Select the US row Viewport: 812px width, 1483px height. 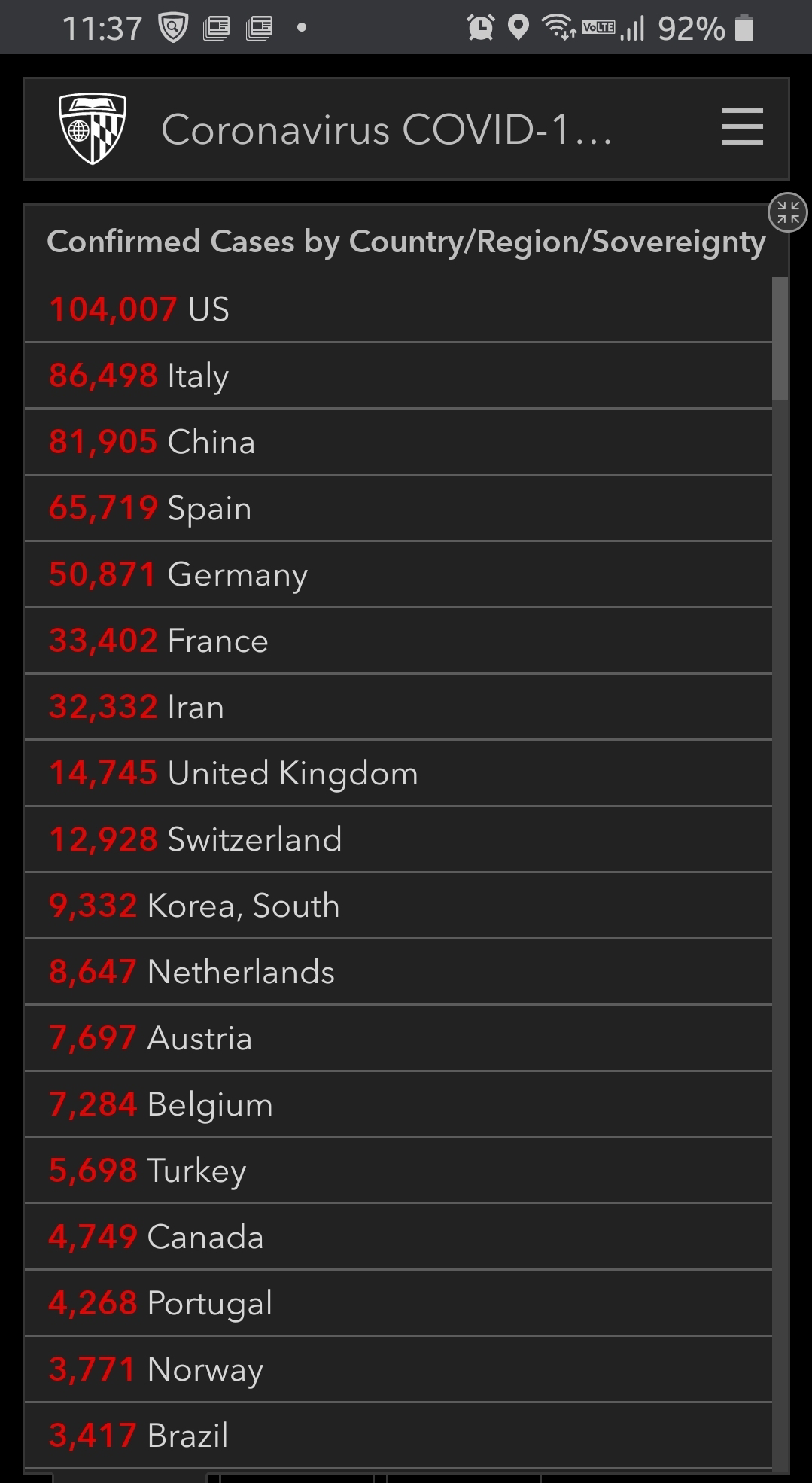click(398, 309)
